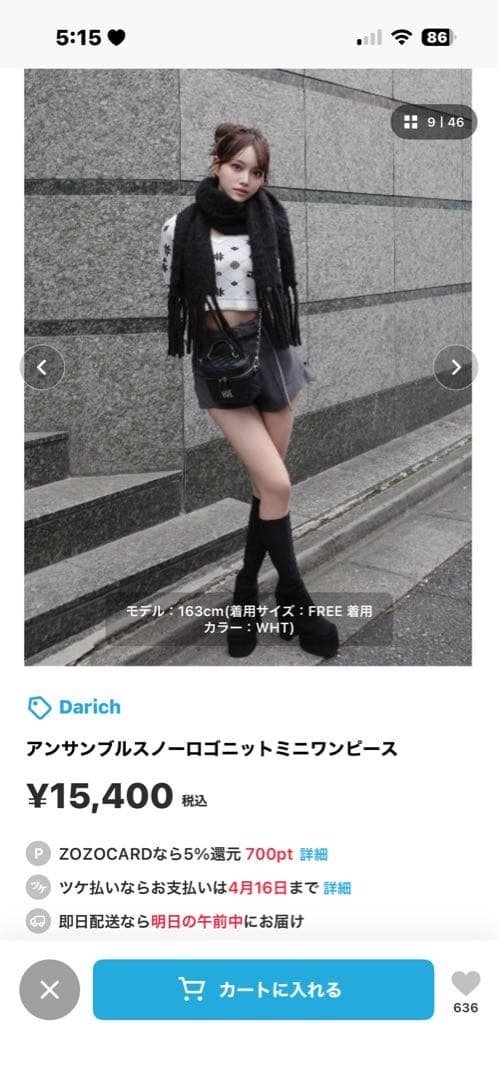Show the previous product photo
The width and height of the screenshot is (499, 1080).
pyautogui.click(x=42, y=367)
